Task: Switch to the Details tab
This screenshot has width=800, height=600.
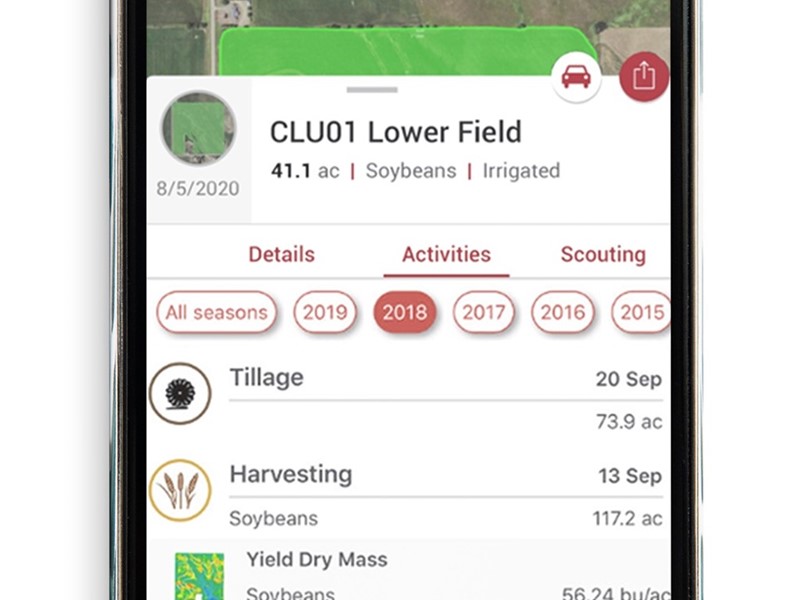Action: 281,254
